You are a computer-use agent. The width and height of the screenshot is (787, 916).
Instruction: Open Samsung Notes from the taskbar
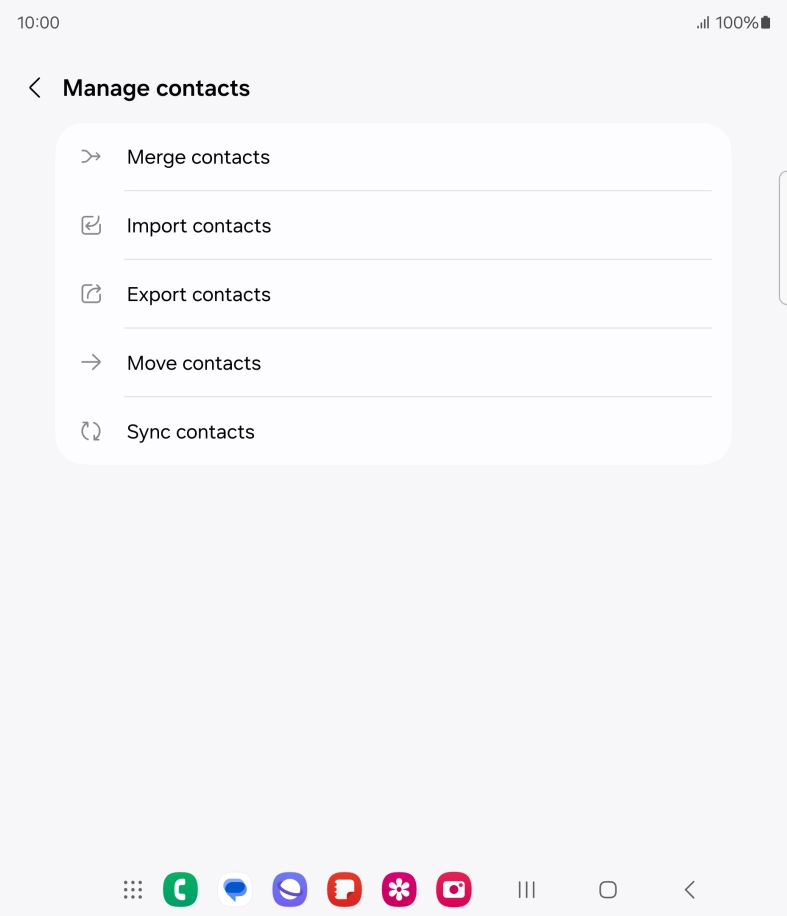344,889
